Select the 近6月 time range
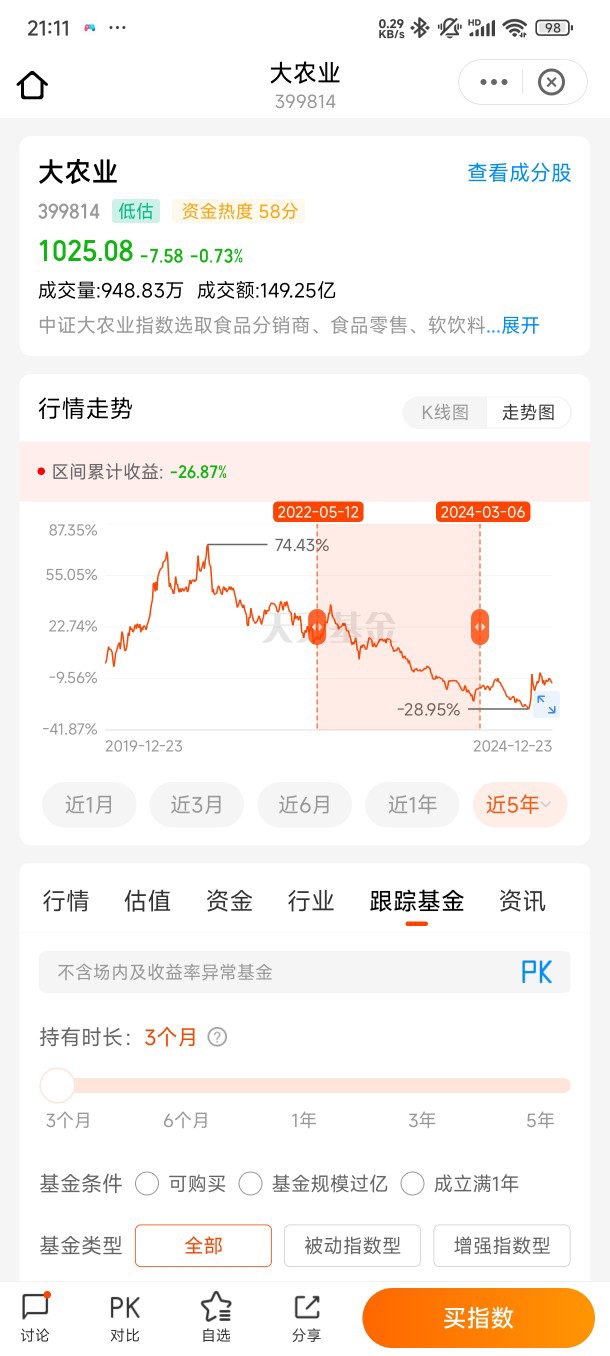 [x=304, y=805]
